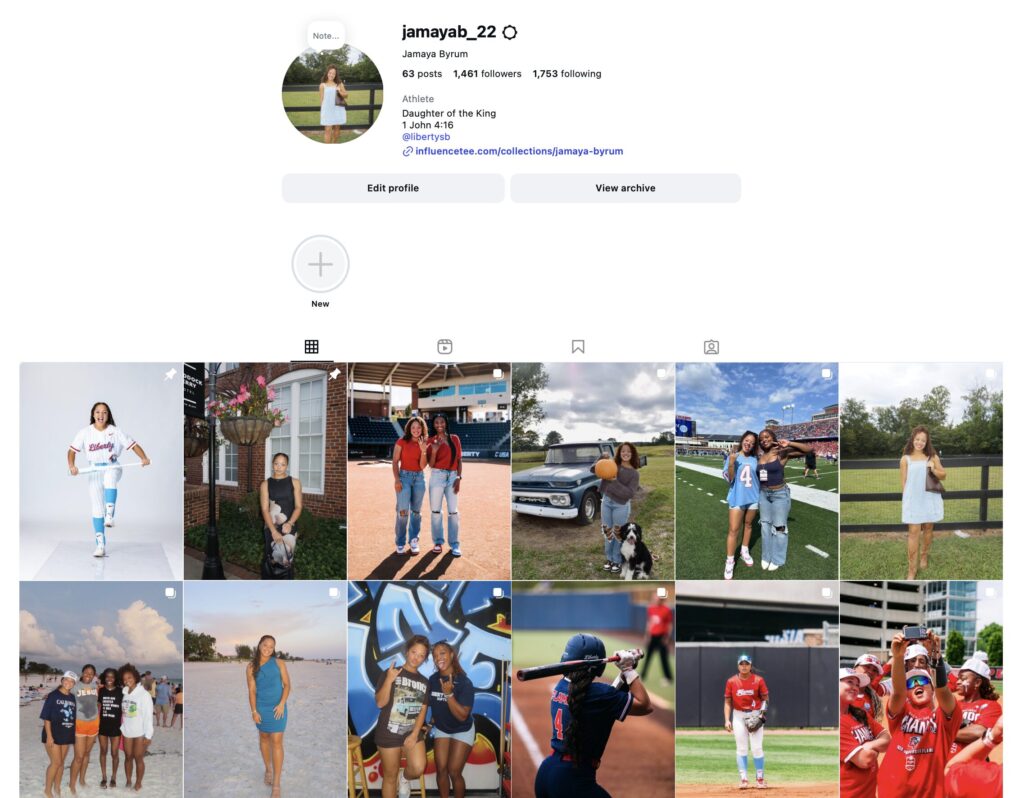Tap the Note bubble above profile photo
This screenshot has width=1024, height=798.
(326, 36)
